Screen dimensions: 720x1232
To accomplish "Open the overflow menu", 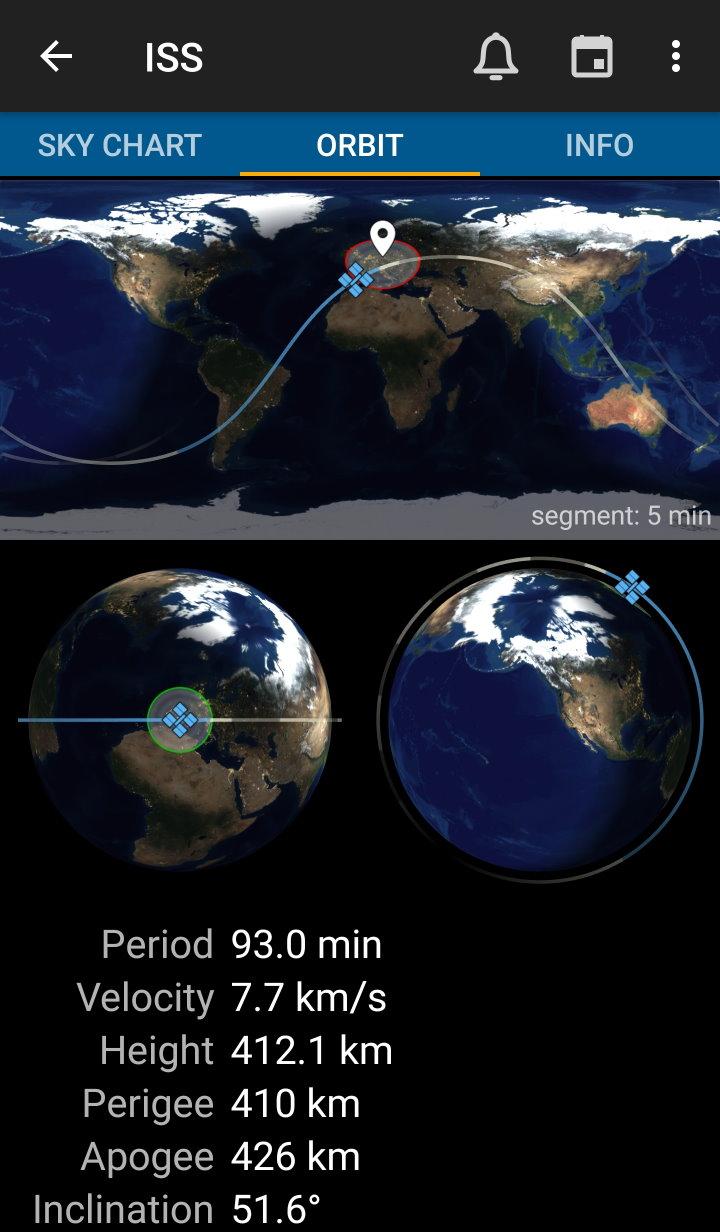I will point(676,57).
